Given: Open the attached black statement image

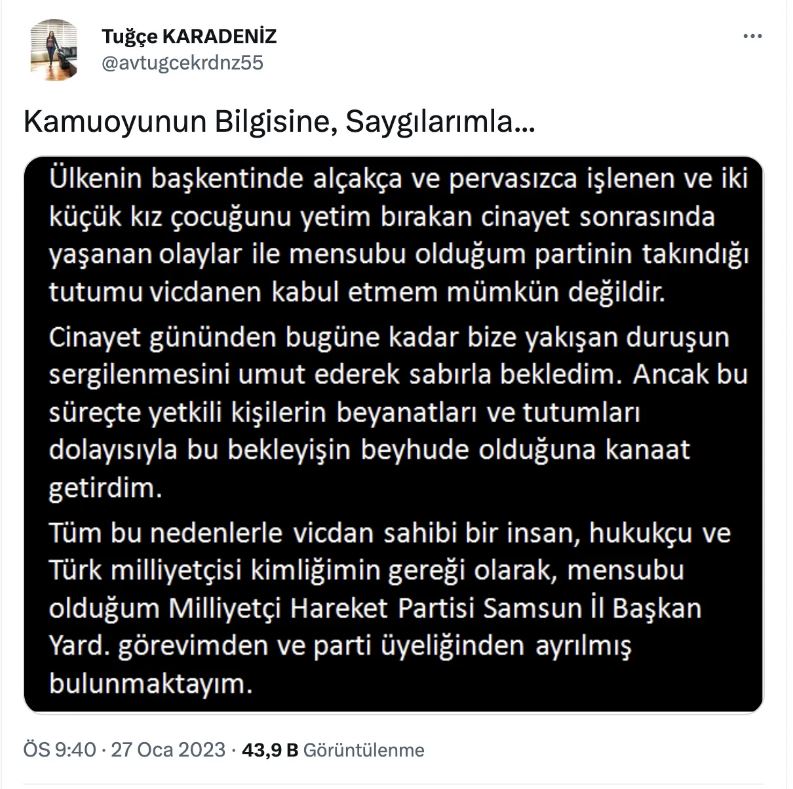Looking at the screenshot, I should click(x=393, y=433).
